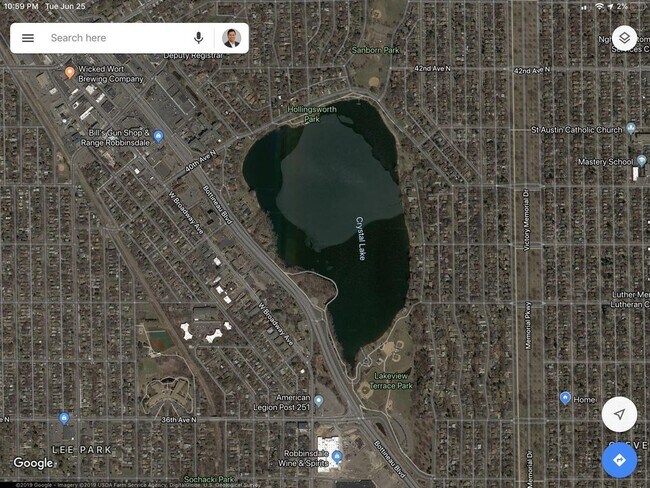Open directions with the blue button
This screenshot has height=488, width=650.
(620, 459)
